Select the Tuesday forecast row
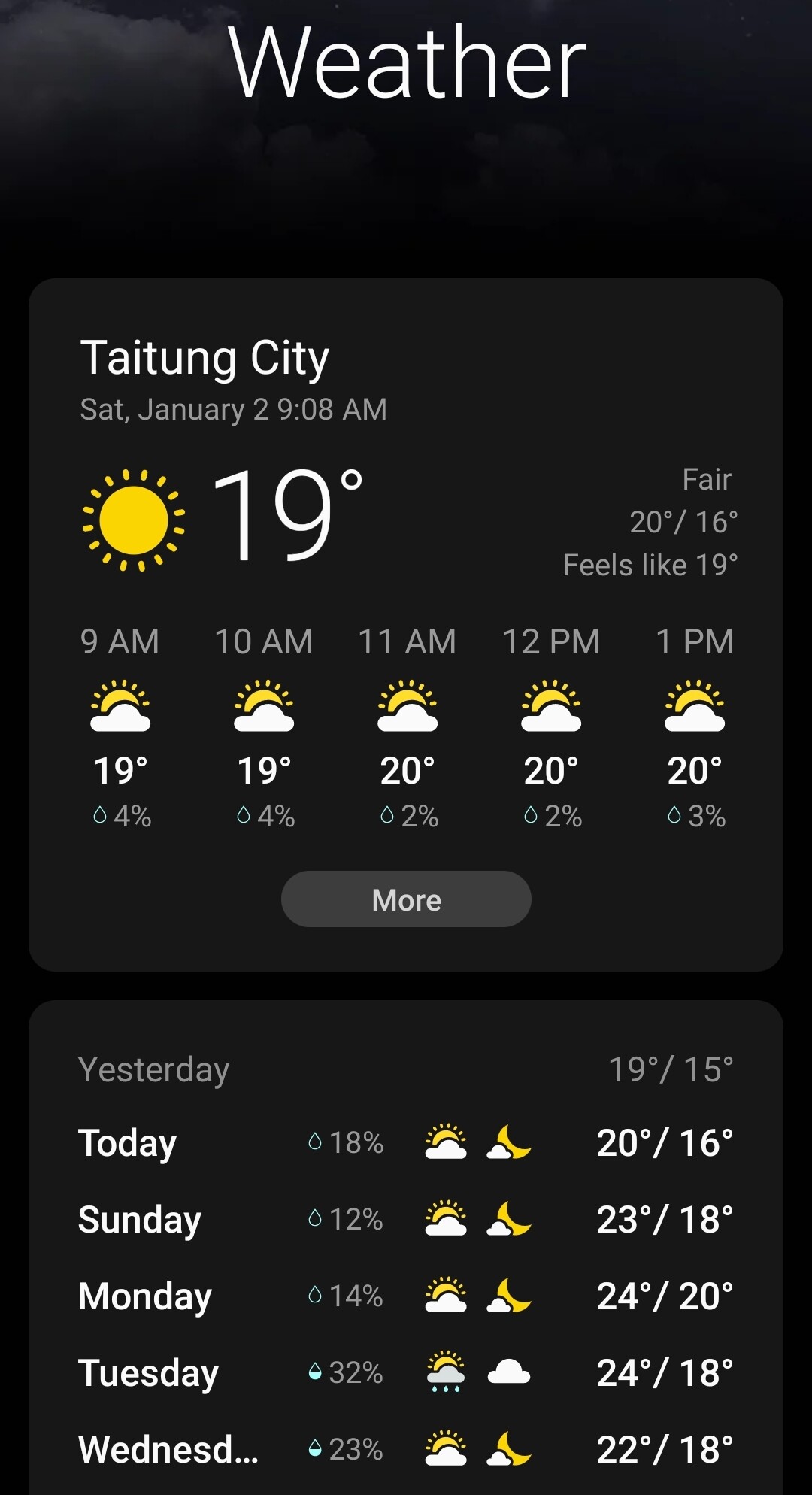Viewport: 812px width, 1495px height. [x=406, y=1373]
